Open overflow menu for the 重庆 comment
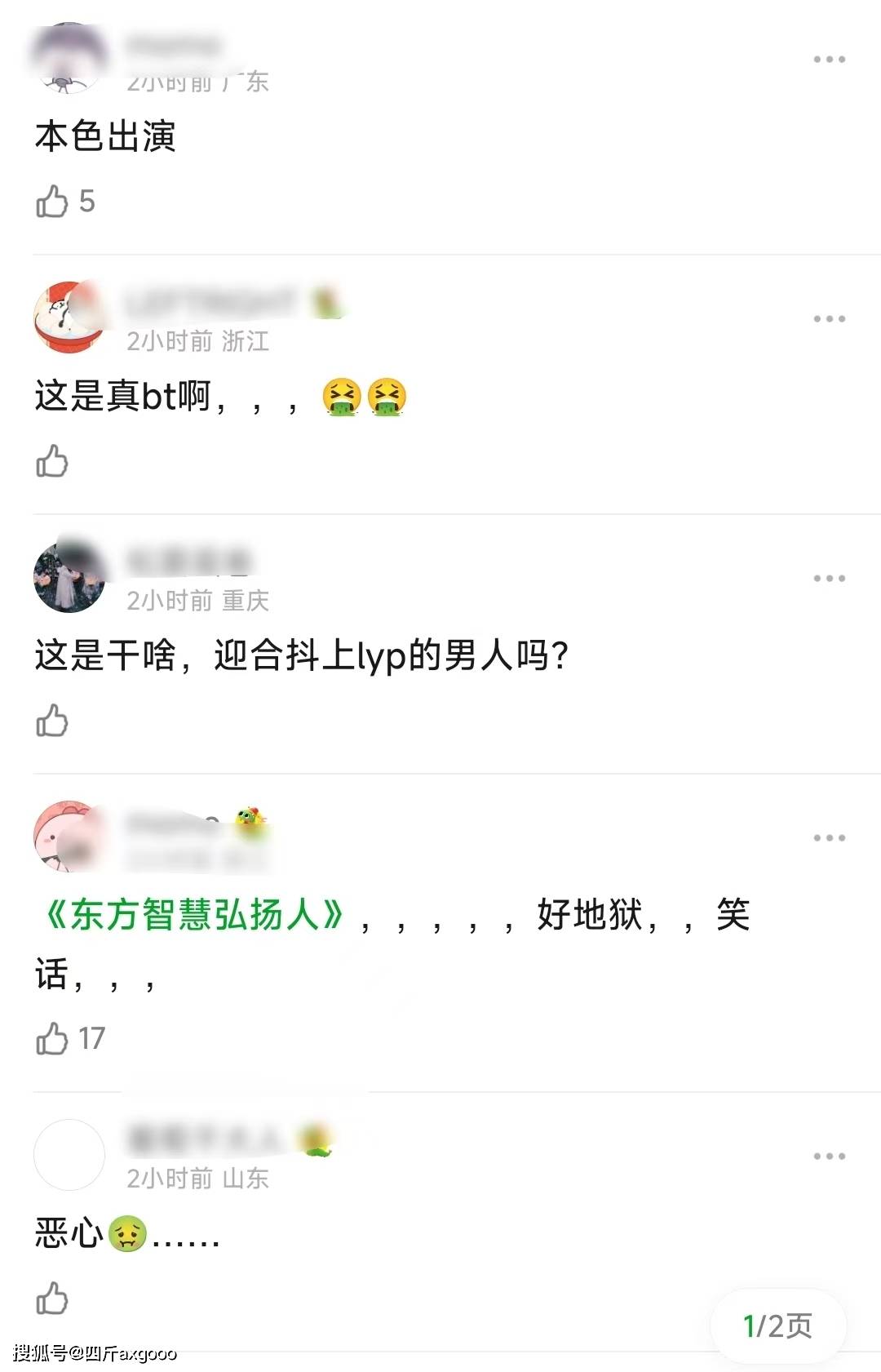This screenshot has width=881, height=1372. pyautogui.click(x=829, y=579)
